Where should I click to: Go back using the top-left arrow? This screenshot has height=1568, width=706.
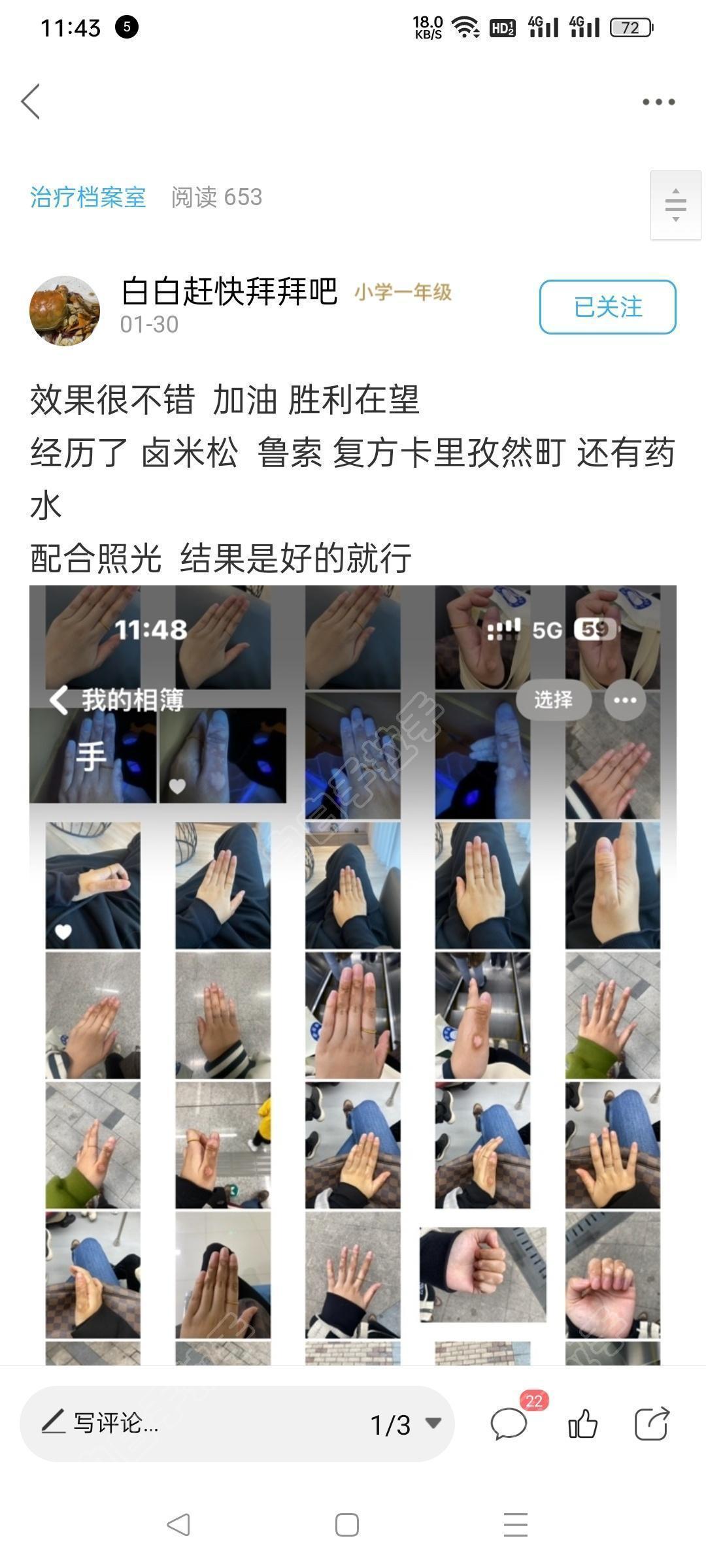click(x=31, y=102)
